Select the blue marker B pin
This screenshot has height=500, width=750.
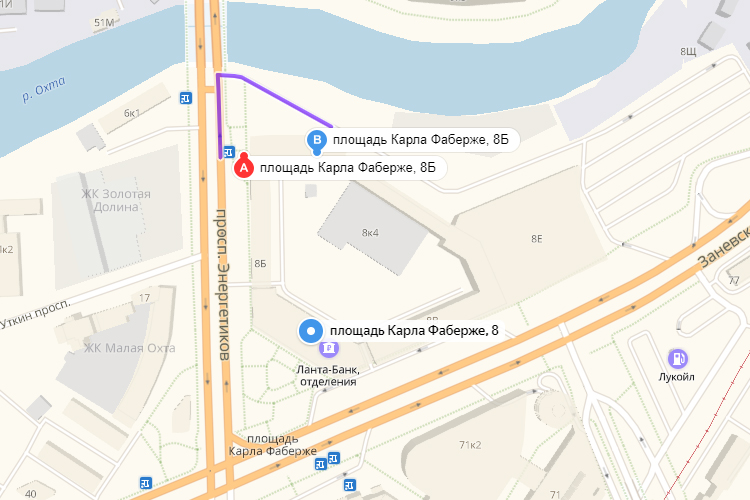317,141
